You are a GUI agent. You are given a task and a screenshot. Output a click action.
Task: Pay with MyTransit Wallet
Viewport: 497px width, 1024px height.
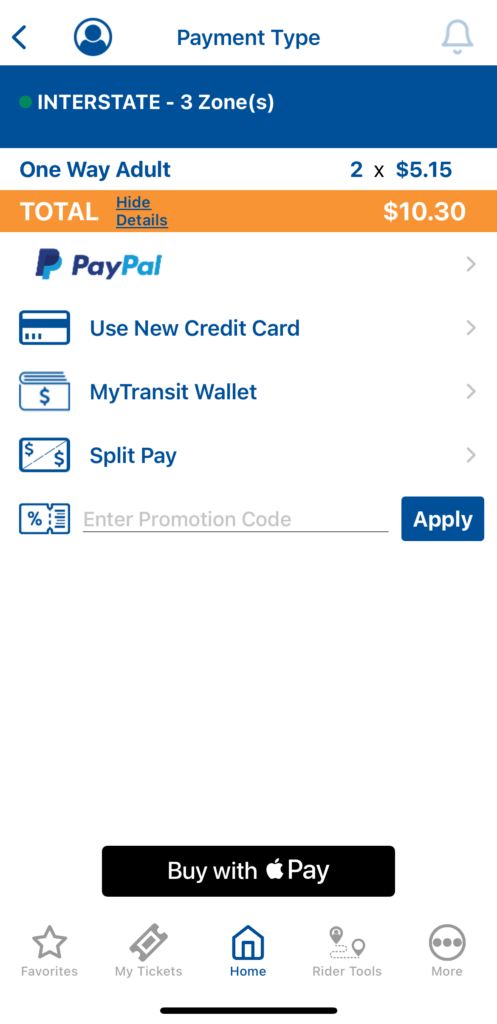(248, 392)
